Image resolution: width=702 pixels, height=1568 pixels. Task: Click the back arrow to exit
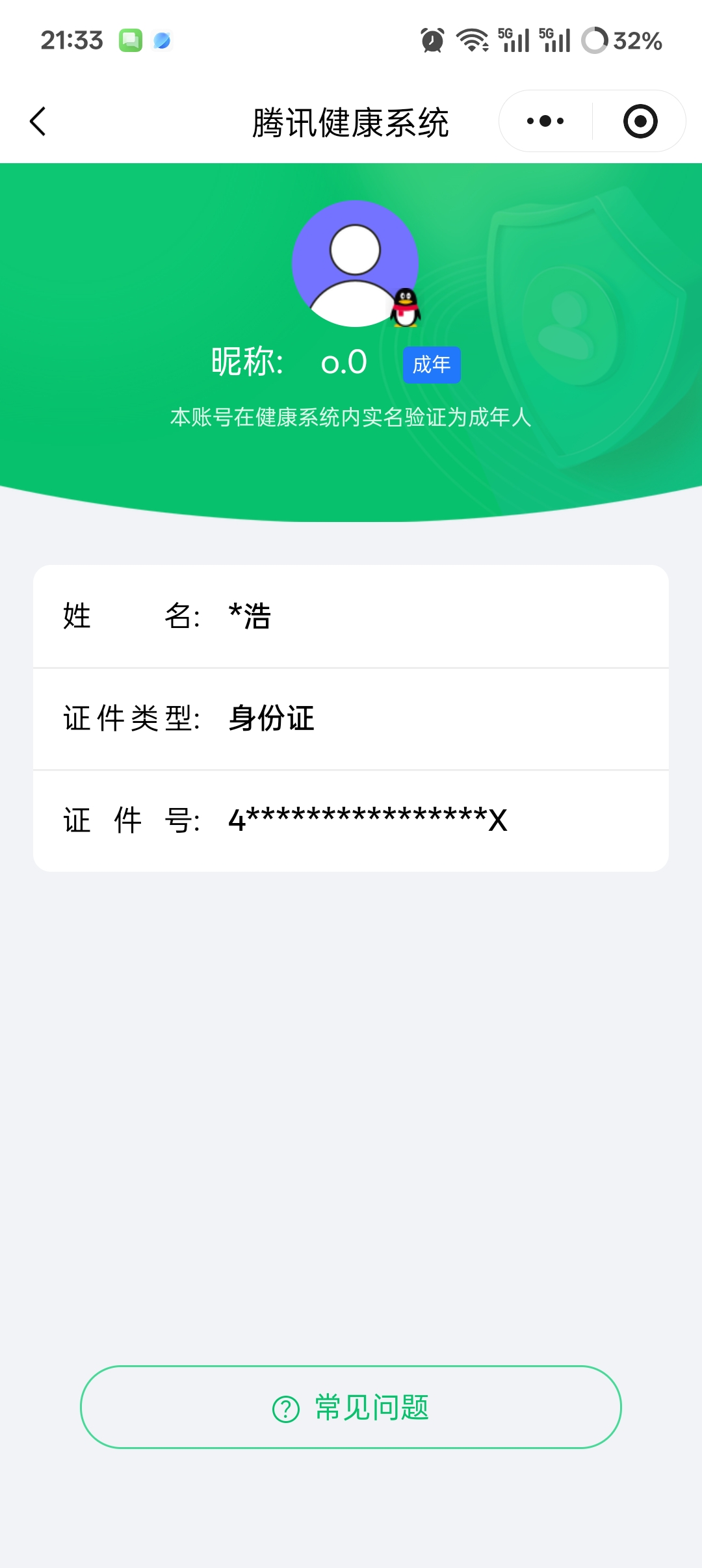tap(37, 121)
